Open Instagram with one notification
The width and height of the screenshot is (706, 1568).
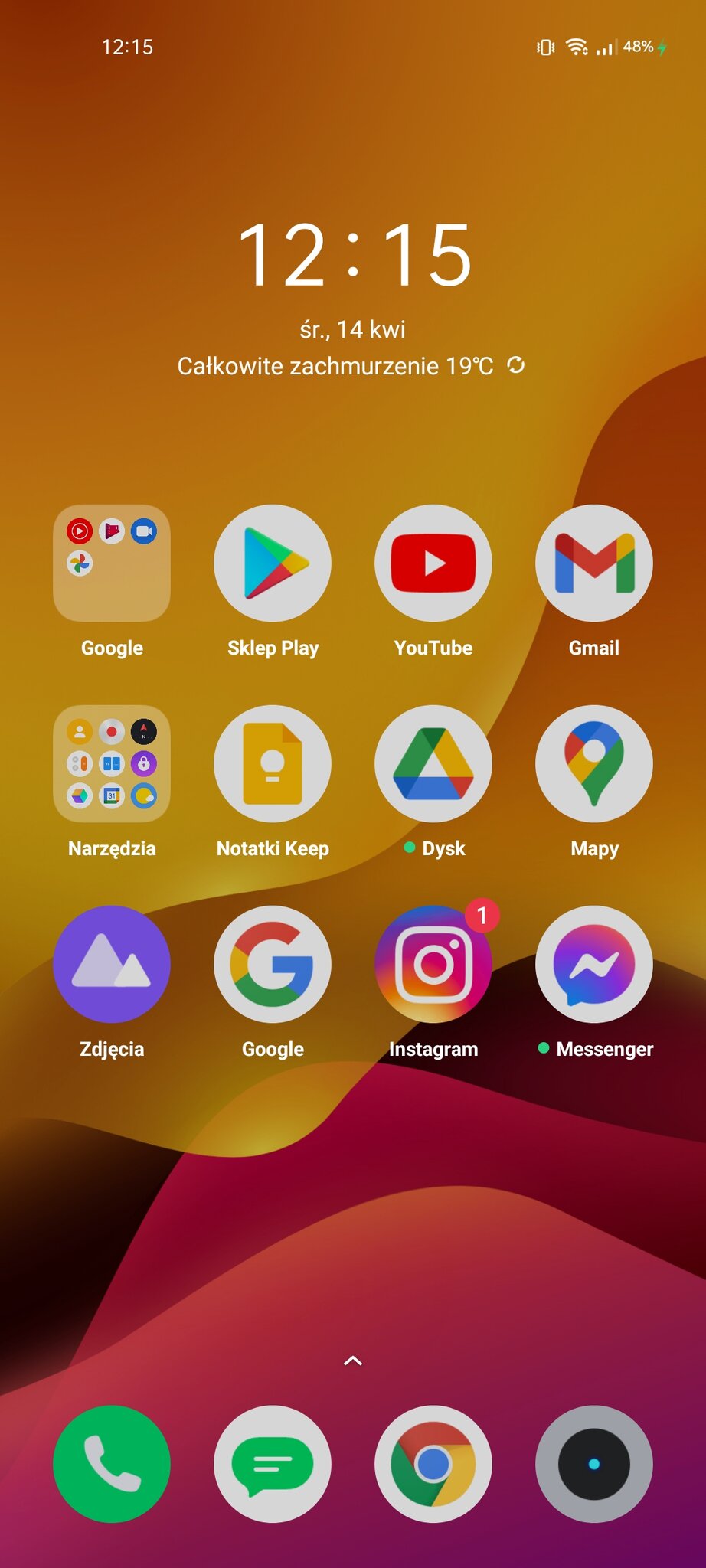click(x=433, y=965)
